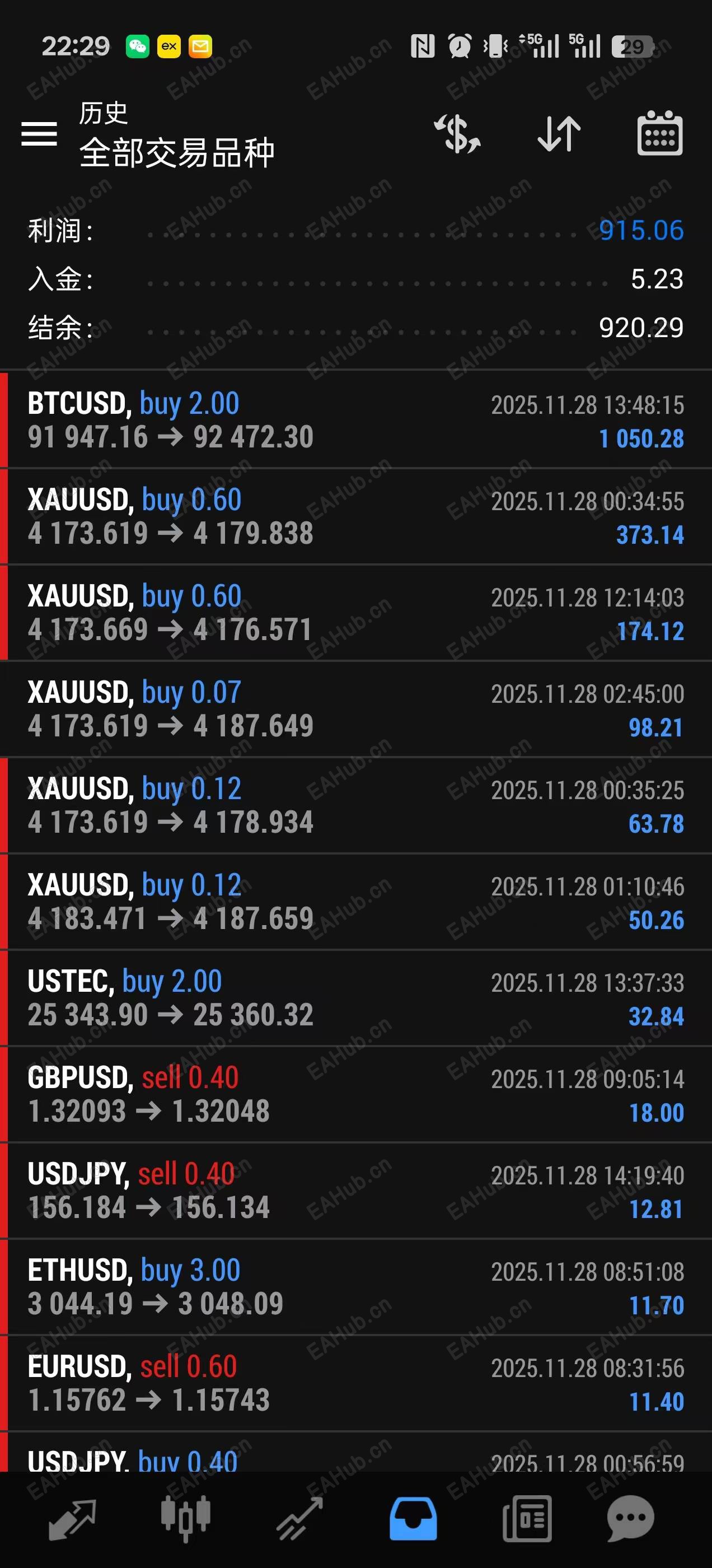712x1568 pixels.
Task: Open the symbol filter with the dollar icon
Action: pyautogui.click(x=457, y=133)
